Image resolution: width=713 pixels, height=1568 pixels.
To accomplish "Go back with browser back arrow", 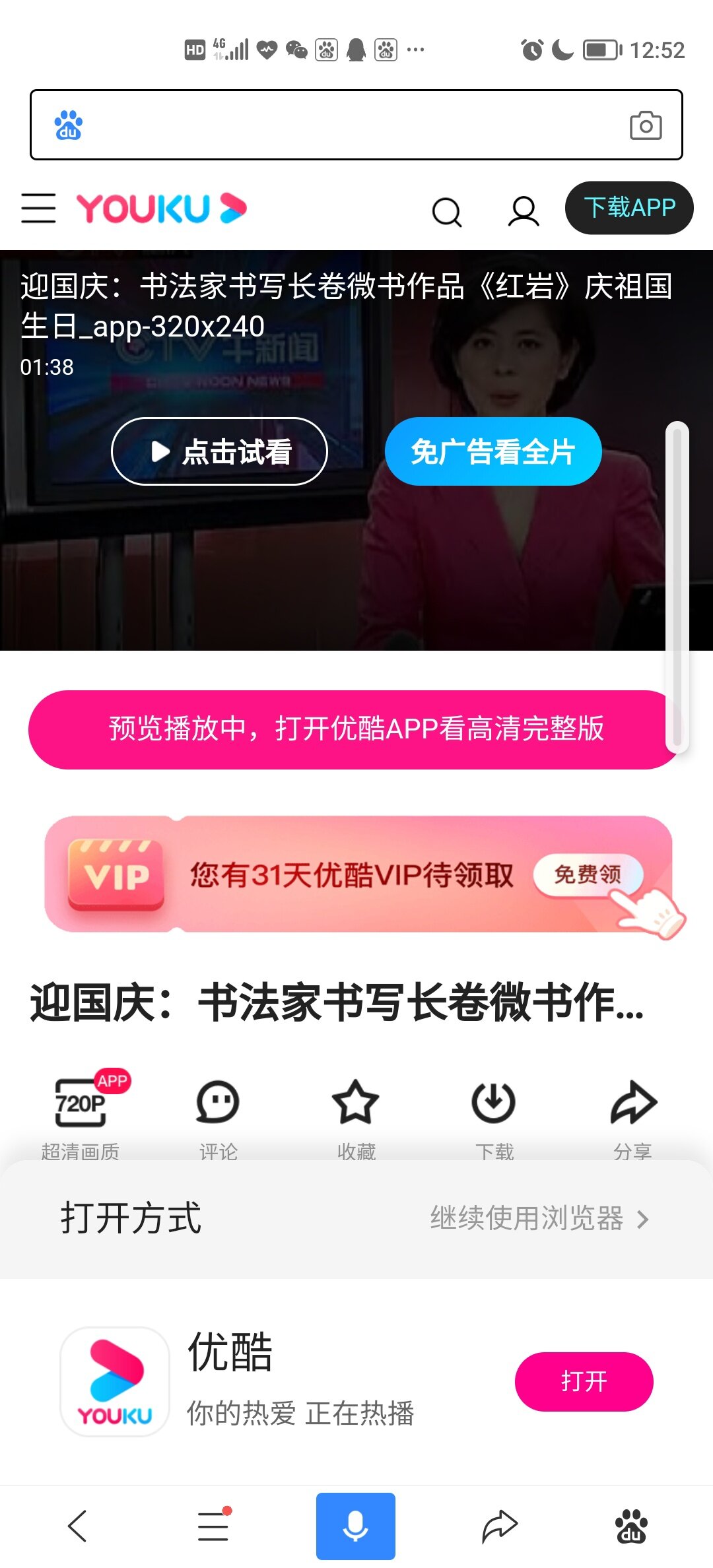I will (78, 1526).
